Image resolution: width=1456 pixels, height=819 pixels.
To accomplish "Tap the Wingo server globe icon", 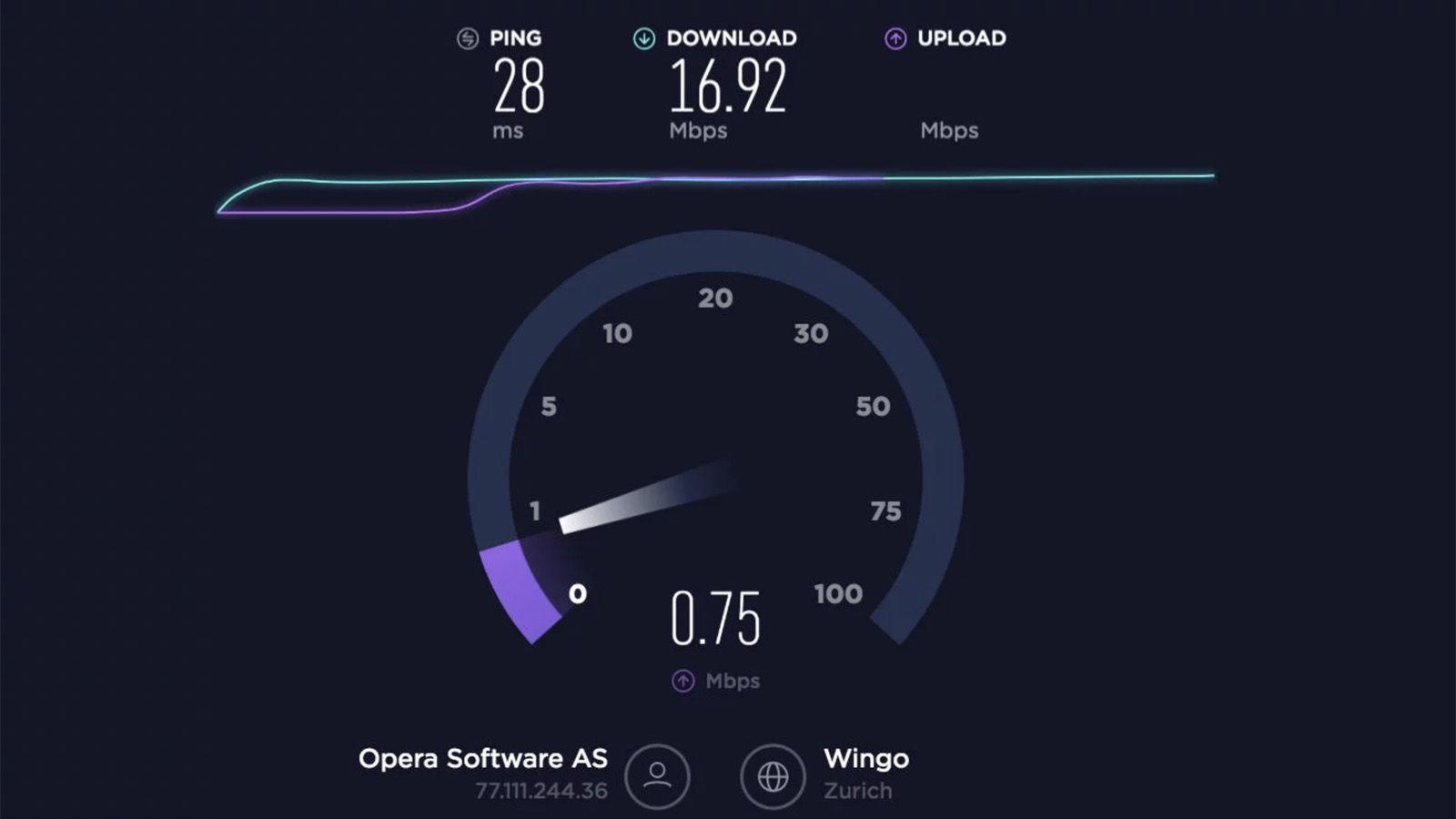I will click(773, 776).
